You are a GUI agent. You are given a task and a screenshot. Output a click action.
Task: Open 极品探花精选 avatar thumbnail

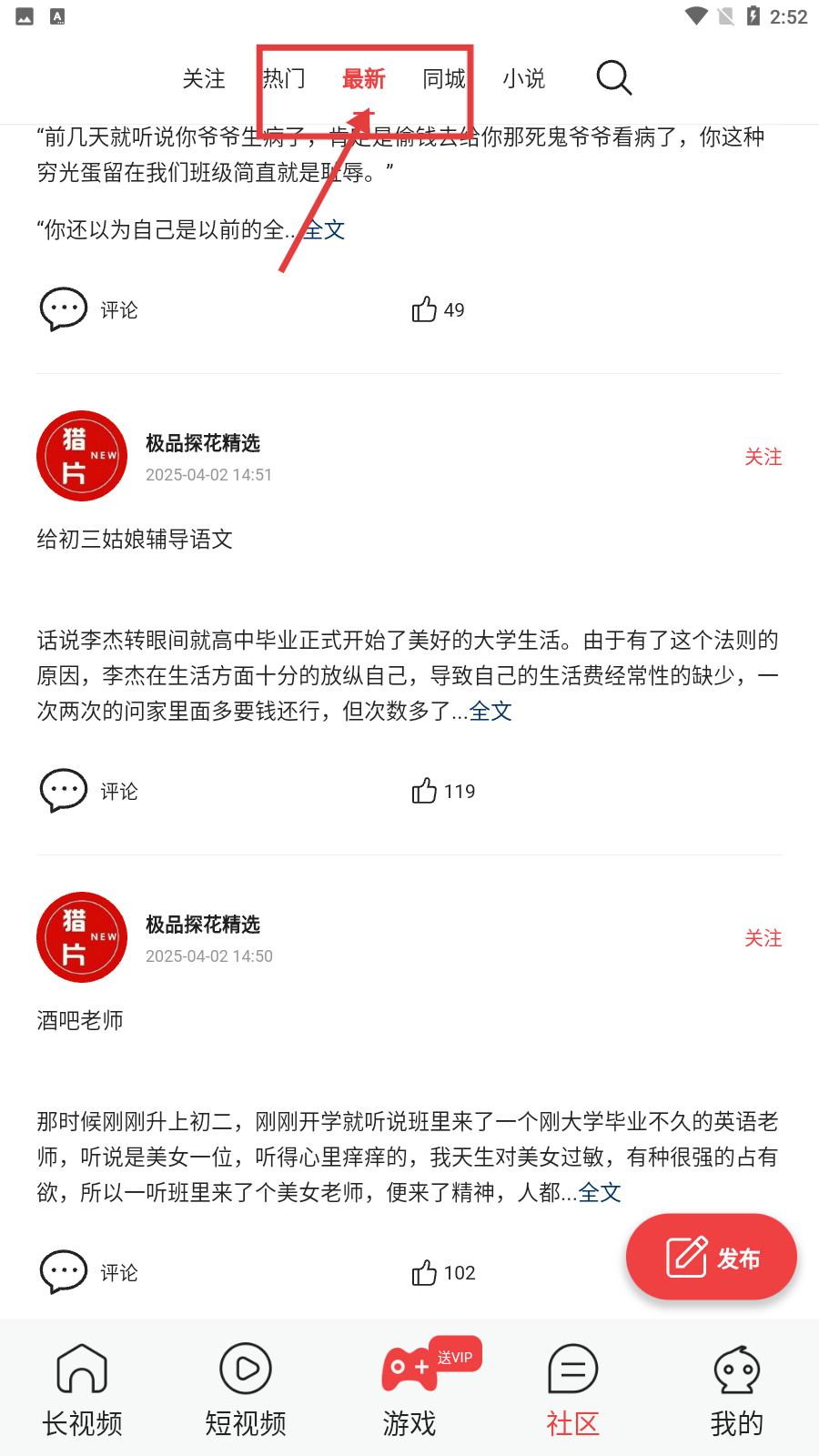82,456
